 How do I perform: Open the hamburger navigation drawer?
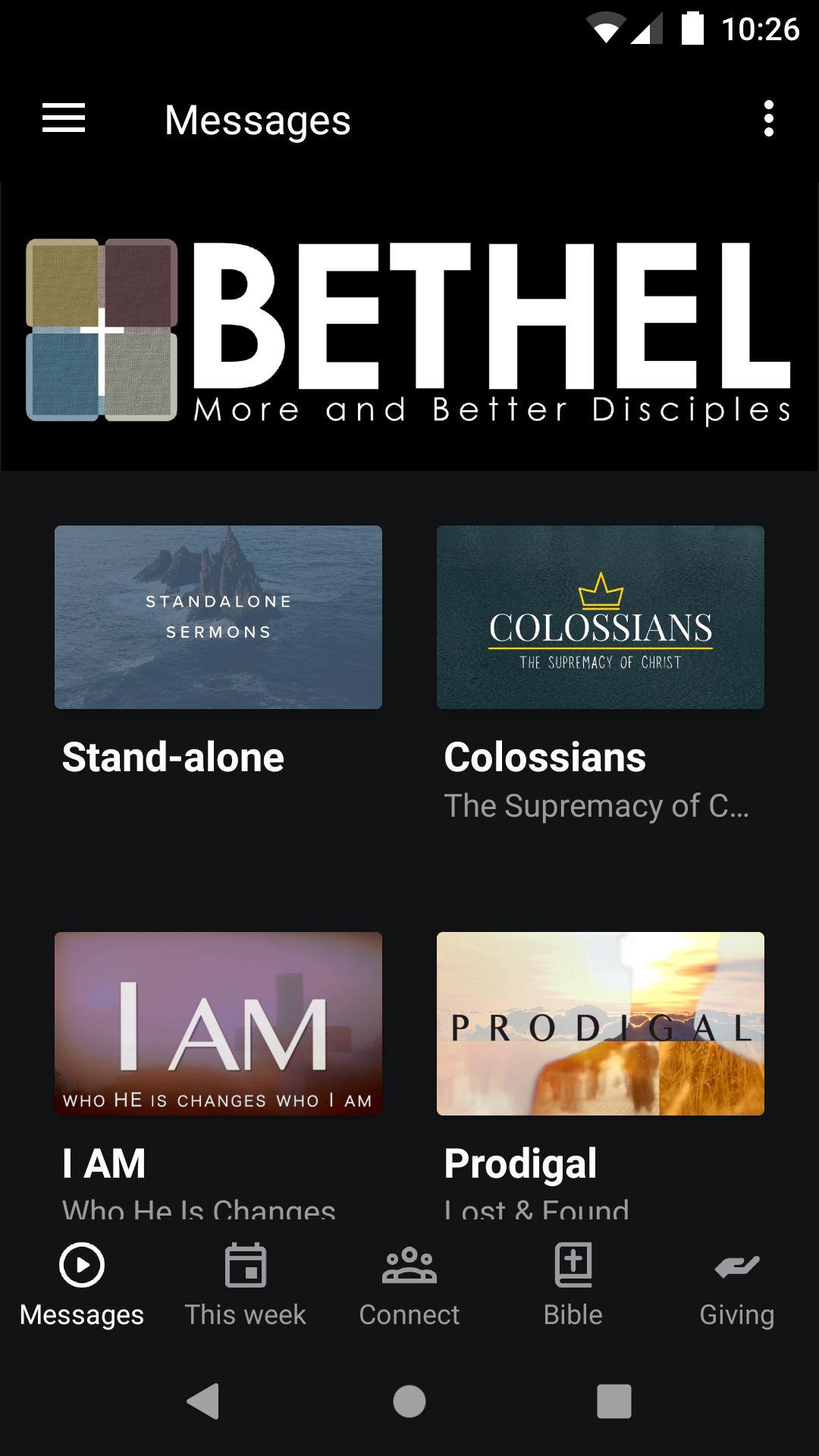64,119
